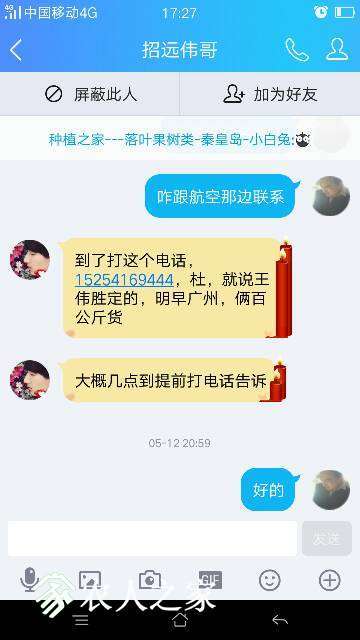Go back from the 招远伟哥 chat
The width and height of the screenshot is (360, 640).
tap(16, 51)
